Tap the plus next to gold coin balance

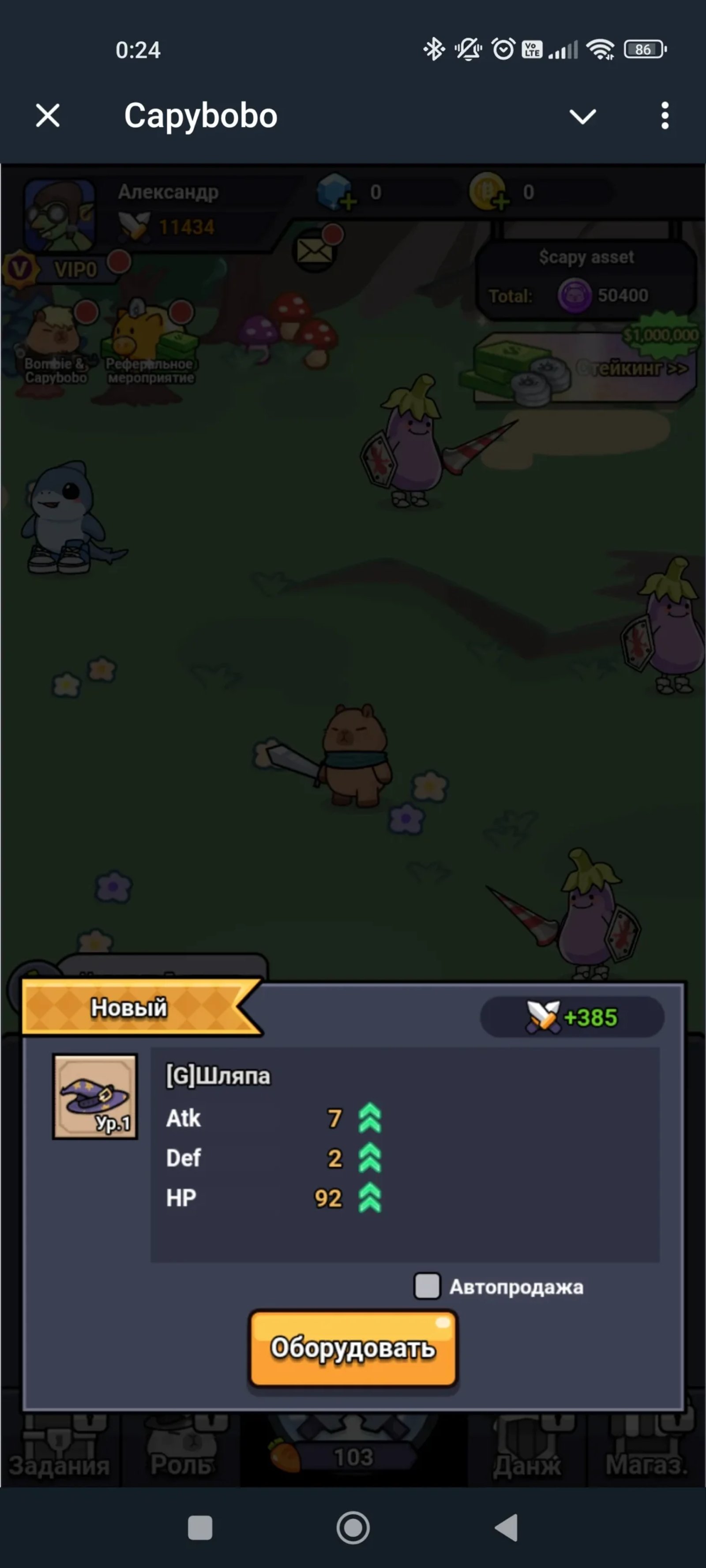pos(502,201)
